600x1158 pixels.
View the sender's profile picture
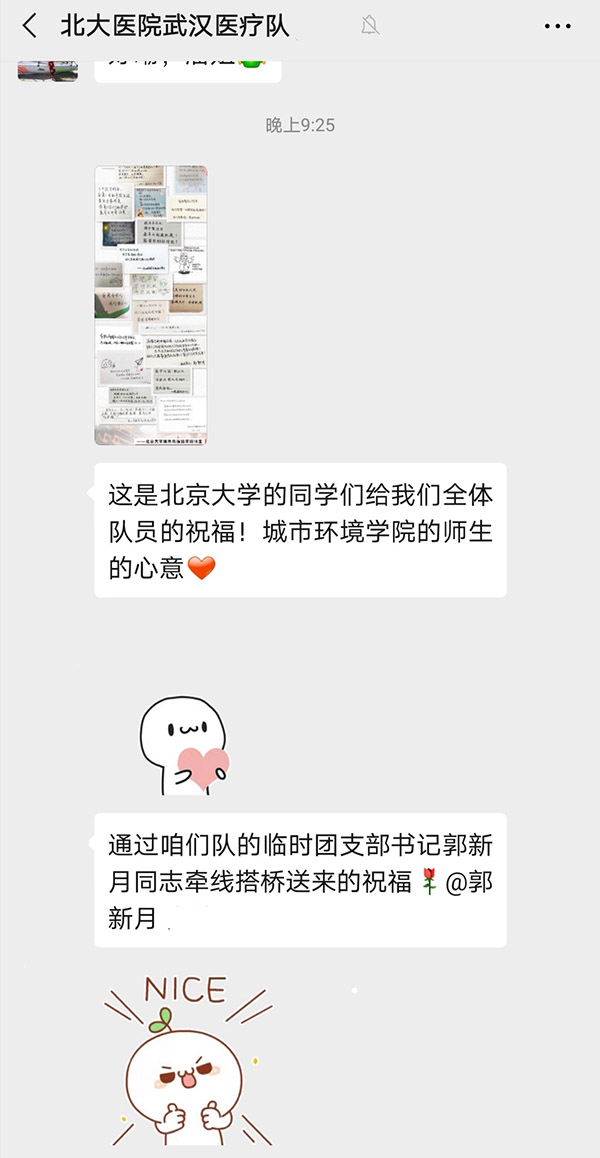click(x=48, y=68)
